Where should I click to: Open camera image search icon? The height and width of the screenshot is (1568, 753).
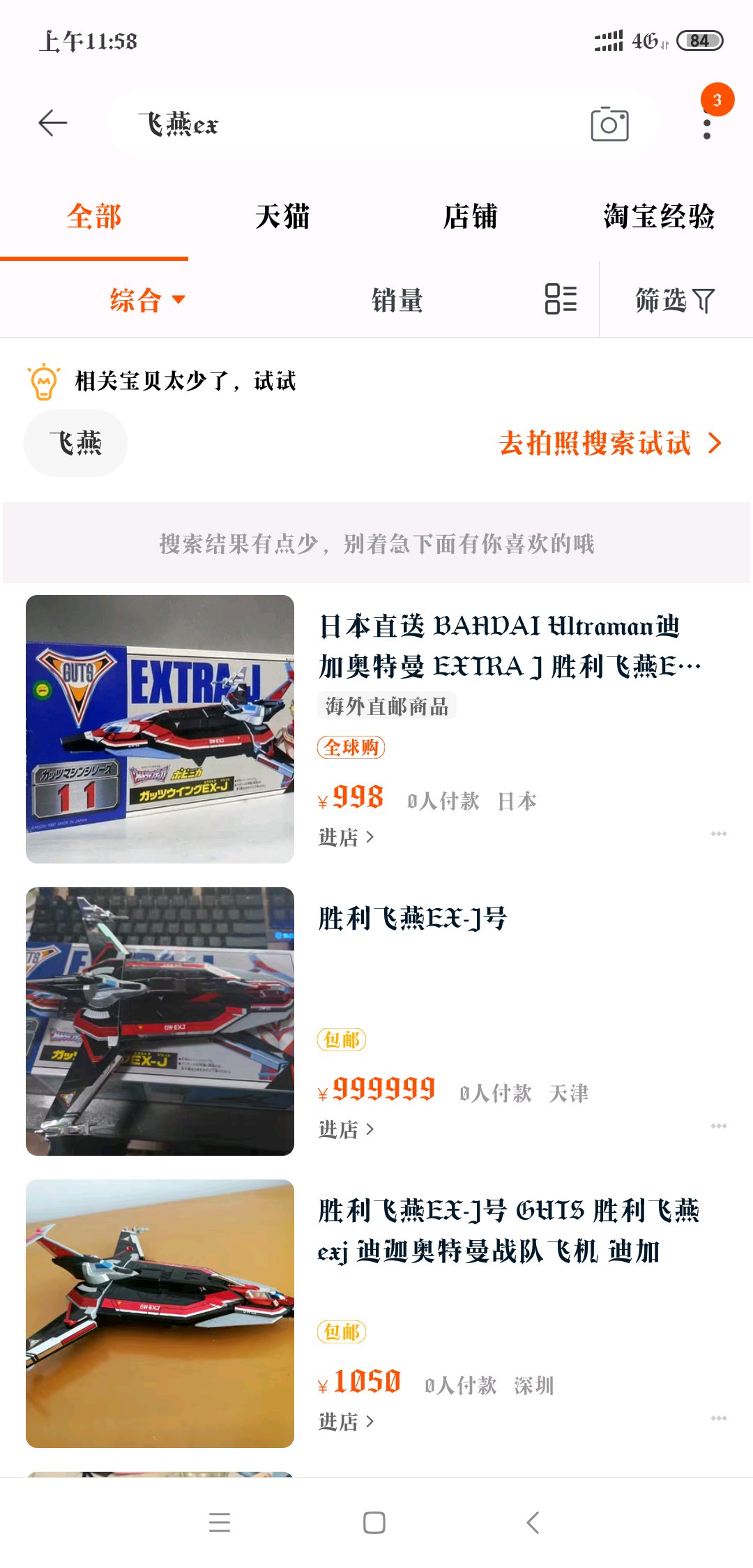(x=609, y=125)
